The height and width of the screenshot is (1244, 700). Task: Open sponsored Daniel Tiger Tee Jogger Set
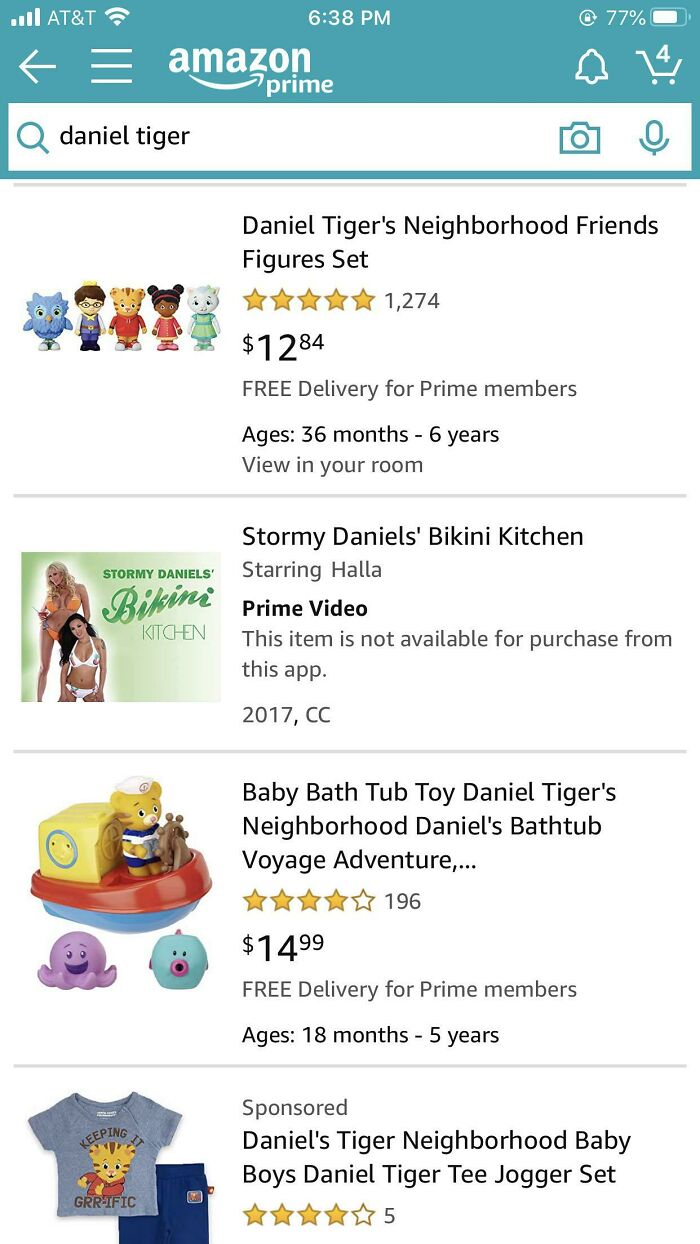point(436,1157)
